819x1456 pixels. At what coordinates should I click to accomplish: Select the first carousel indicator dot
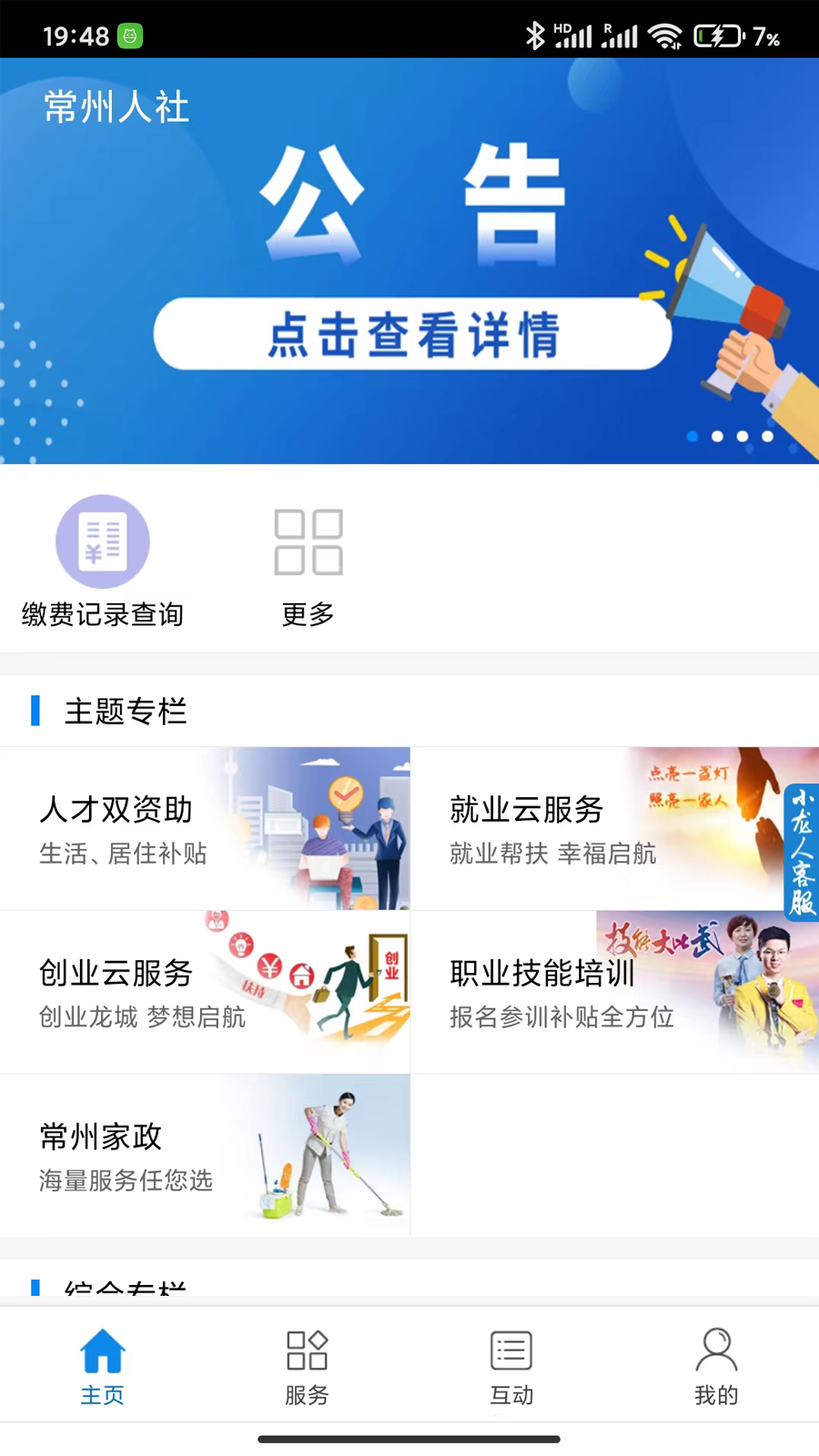693,436
